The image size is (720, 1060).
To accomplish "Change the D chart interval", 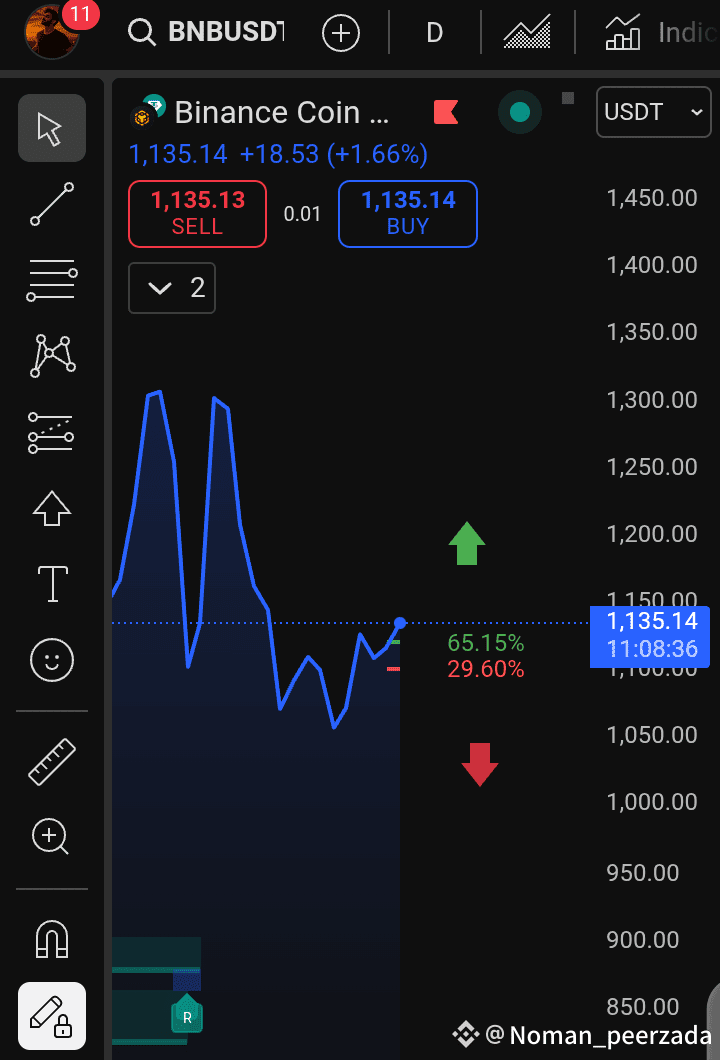I will point(434,33).
